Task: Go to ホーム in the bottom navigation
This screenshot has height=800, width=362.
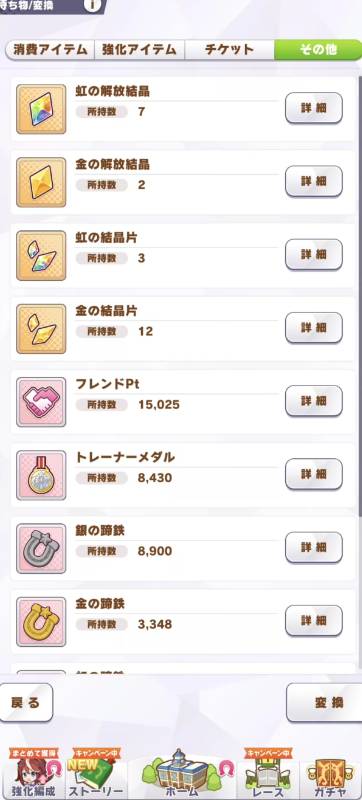Action: (x=182, y=773)
